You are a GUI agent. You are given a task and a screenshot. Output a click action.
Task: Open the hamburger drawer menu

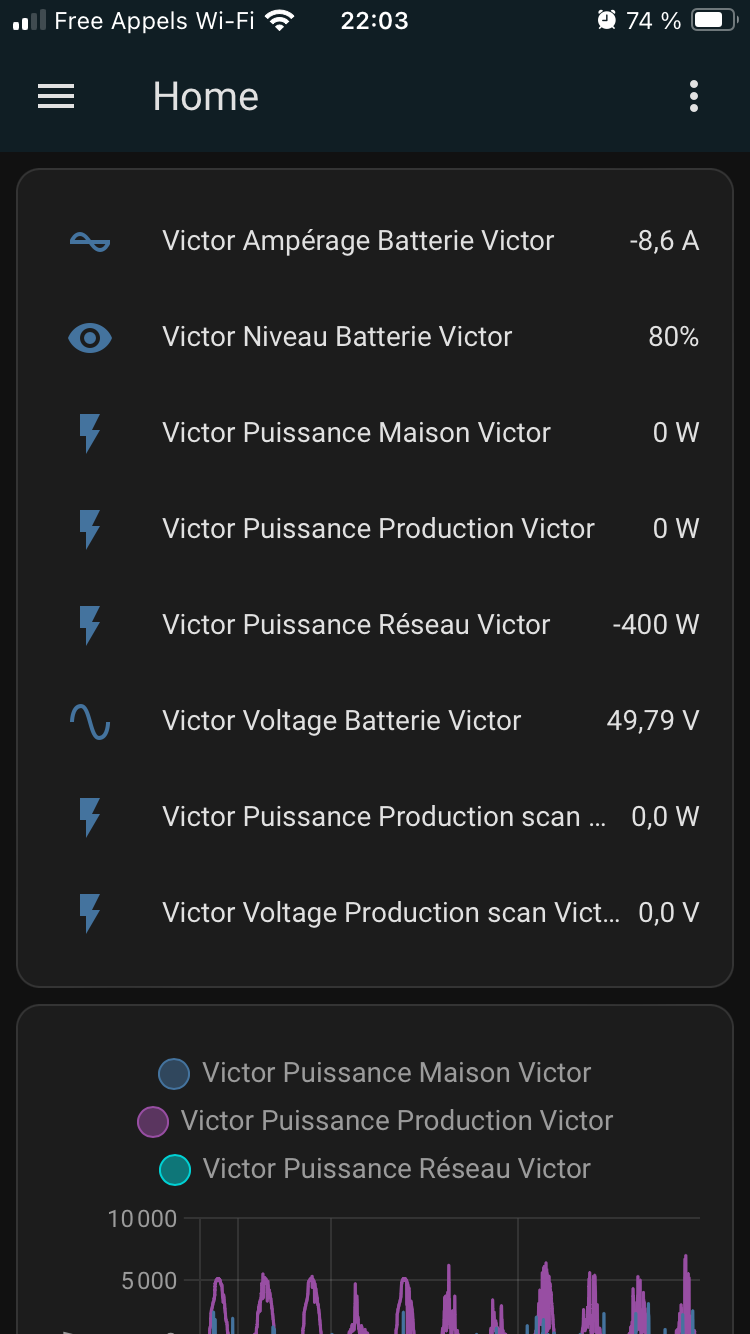click(x=56, y=96)
